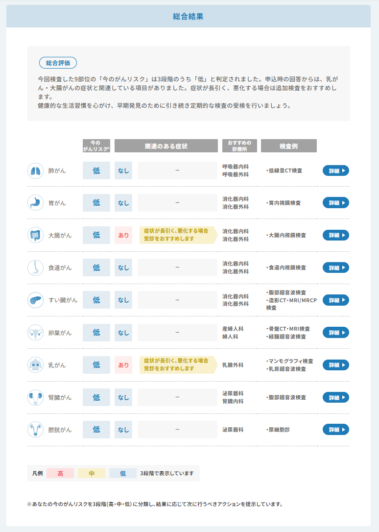View 胃がん details
This screenshot has width=379, height=532.
[x=336, y=203]
